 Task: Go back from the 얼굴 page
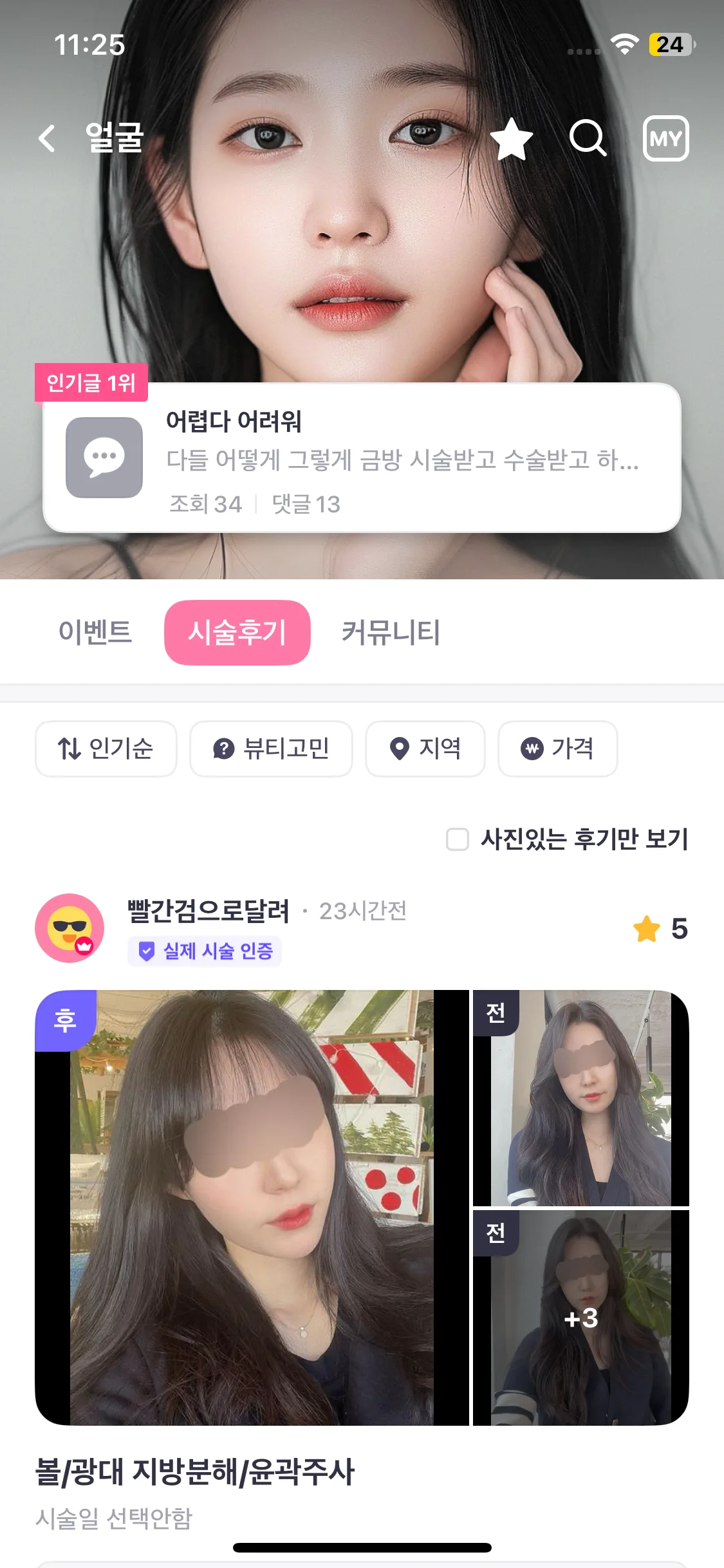47,138
